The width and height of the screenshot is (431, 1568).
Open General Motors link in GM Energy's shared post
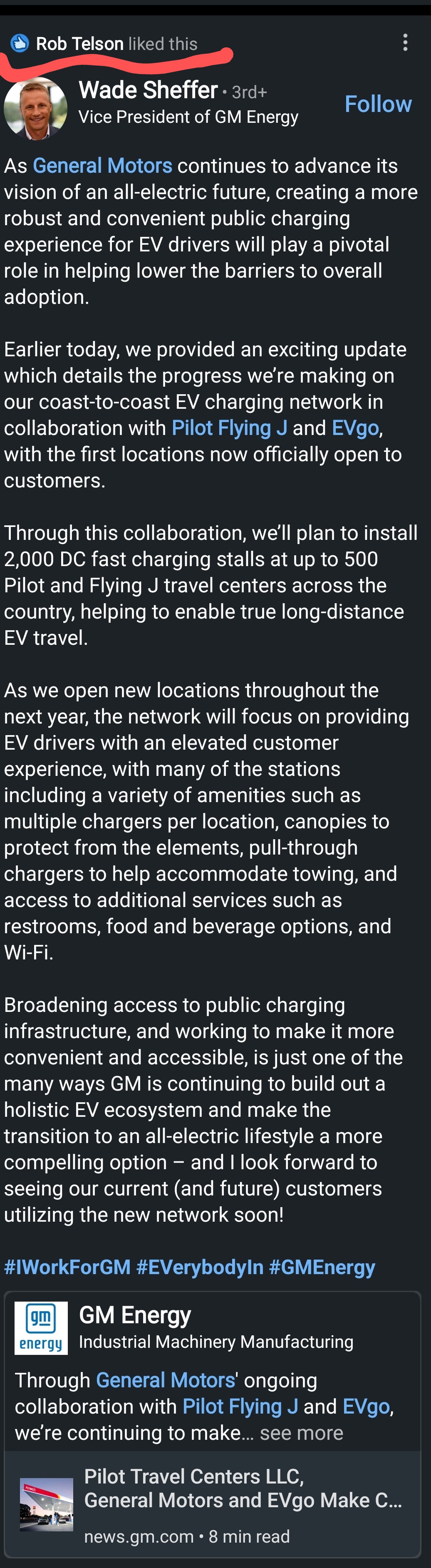(x=166, y=1380)
